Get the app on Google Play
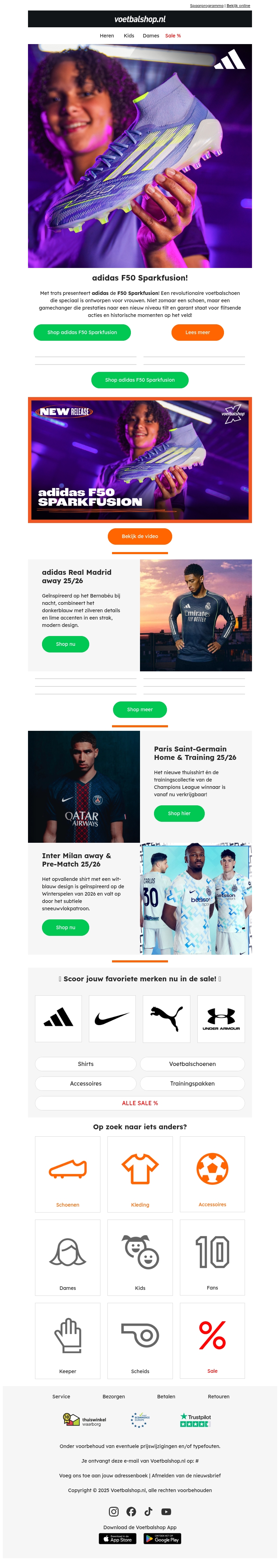This screenshot has height=1568, width=280. pos(162,1539)
